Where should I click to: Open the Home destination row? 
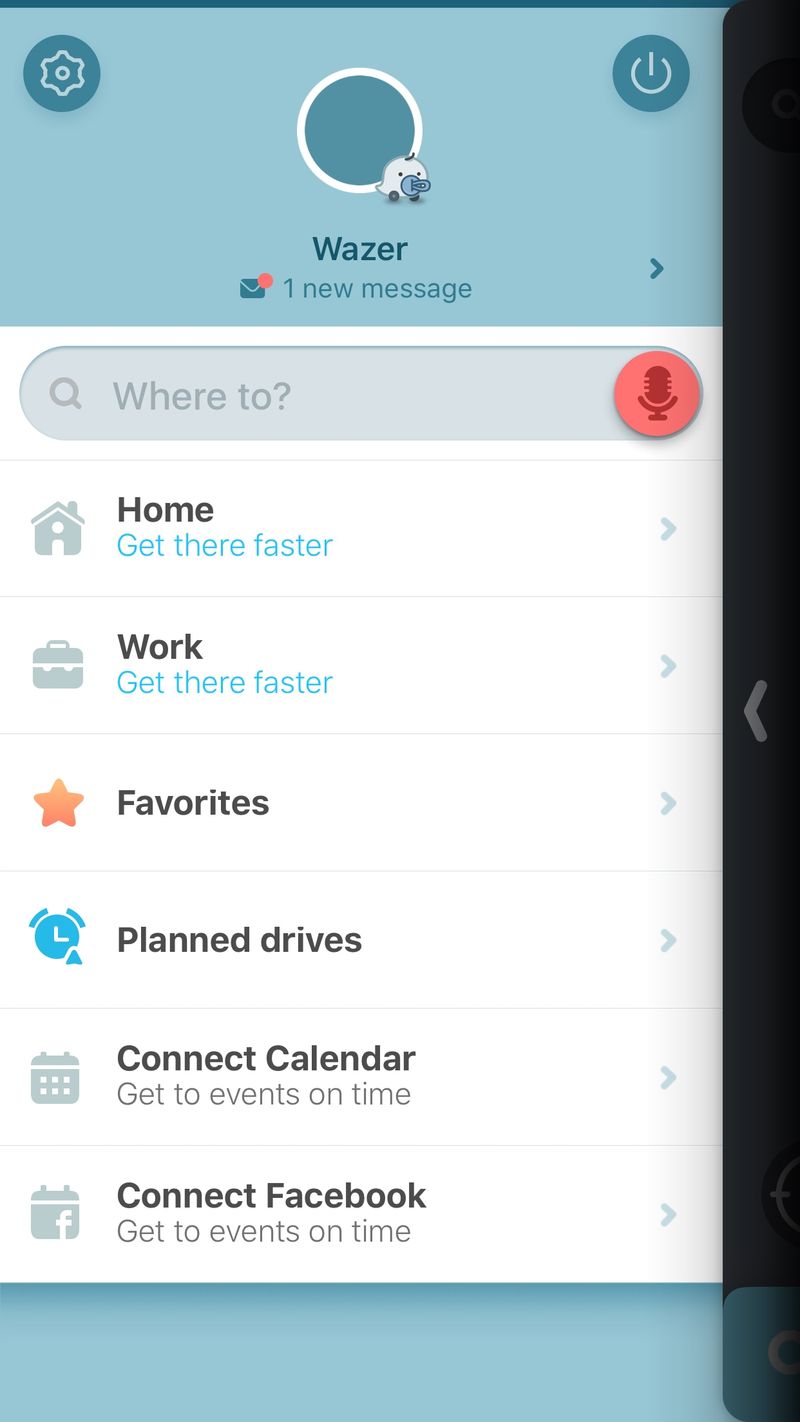click(360, 528)
